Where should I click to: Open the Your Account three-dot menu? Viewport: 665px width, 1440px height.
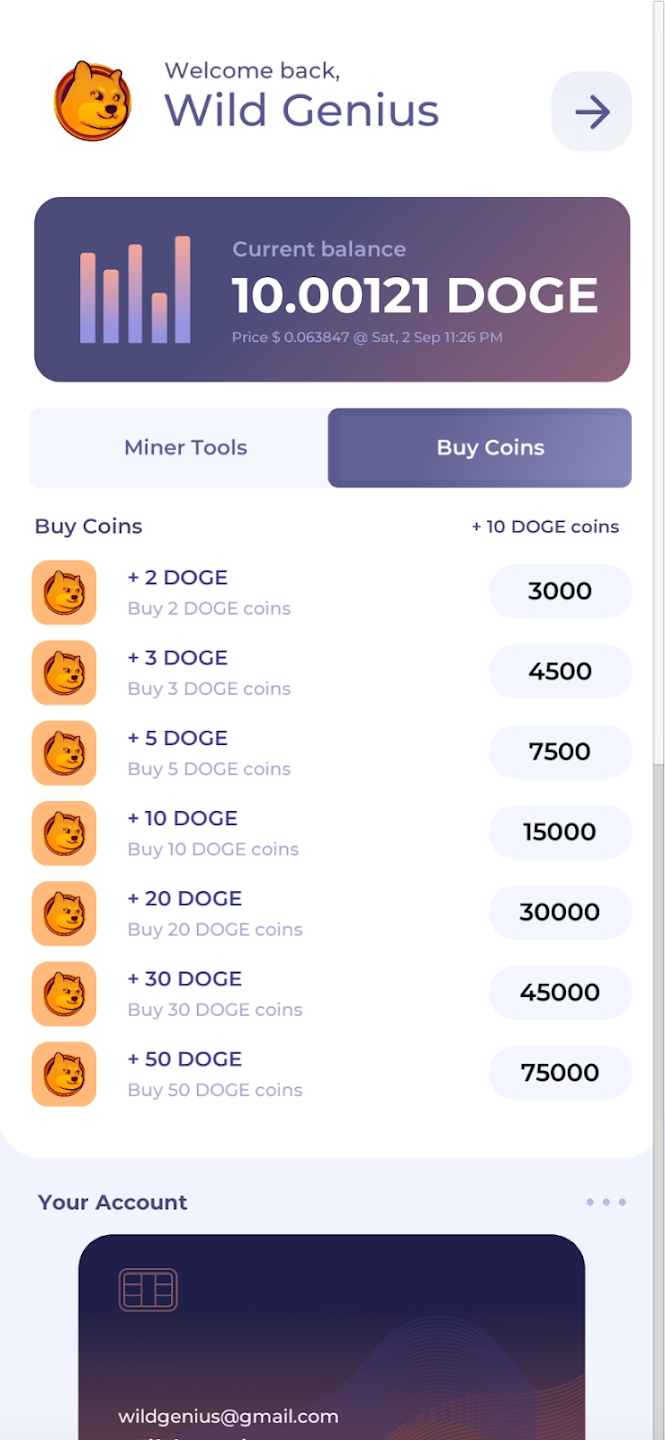[606, 1202]
